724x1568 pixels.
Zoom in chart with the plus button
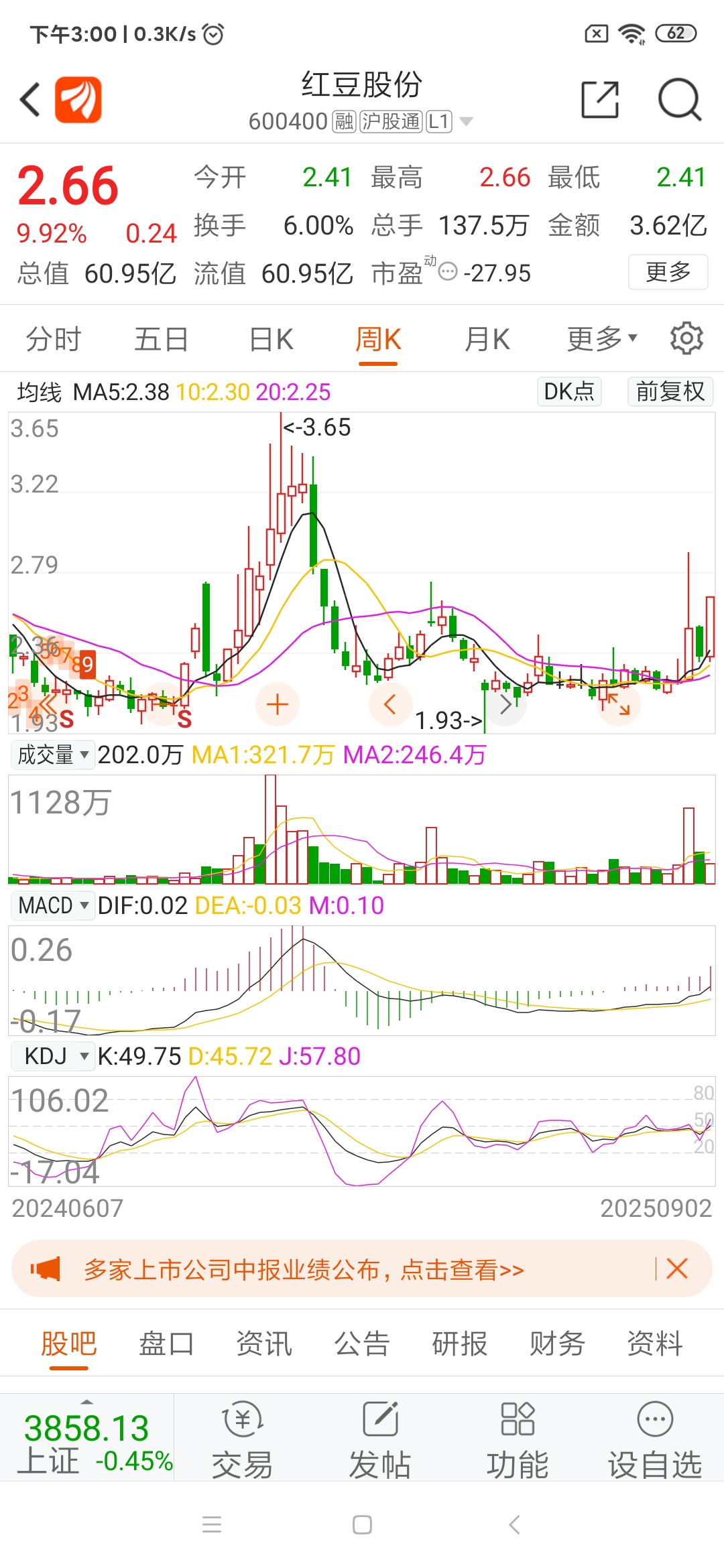[277, 704]
